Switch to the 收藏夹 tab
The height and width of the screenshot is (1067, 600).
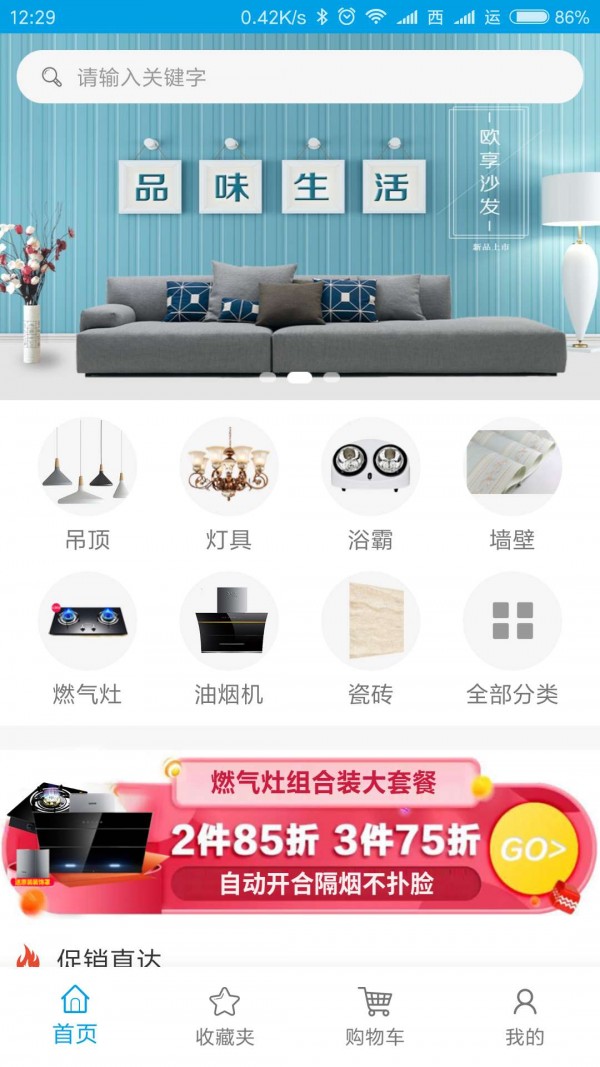225,1016
